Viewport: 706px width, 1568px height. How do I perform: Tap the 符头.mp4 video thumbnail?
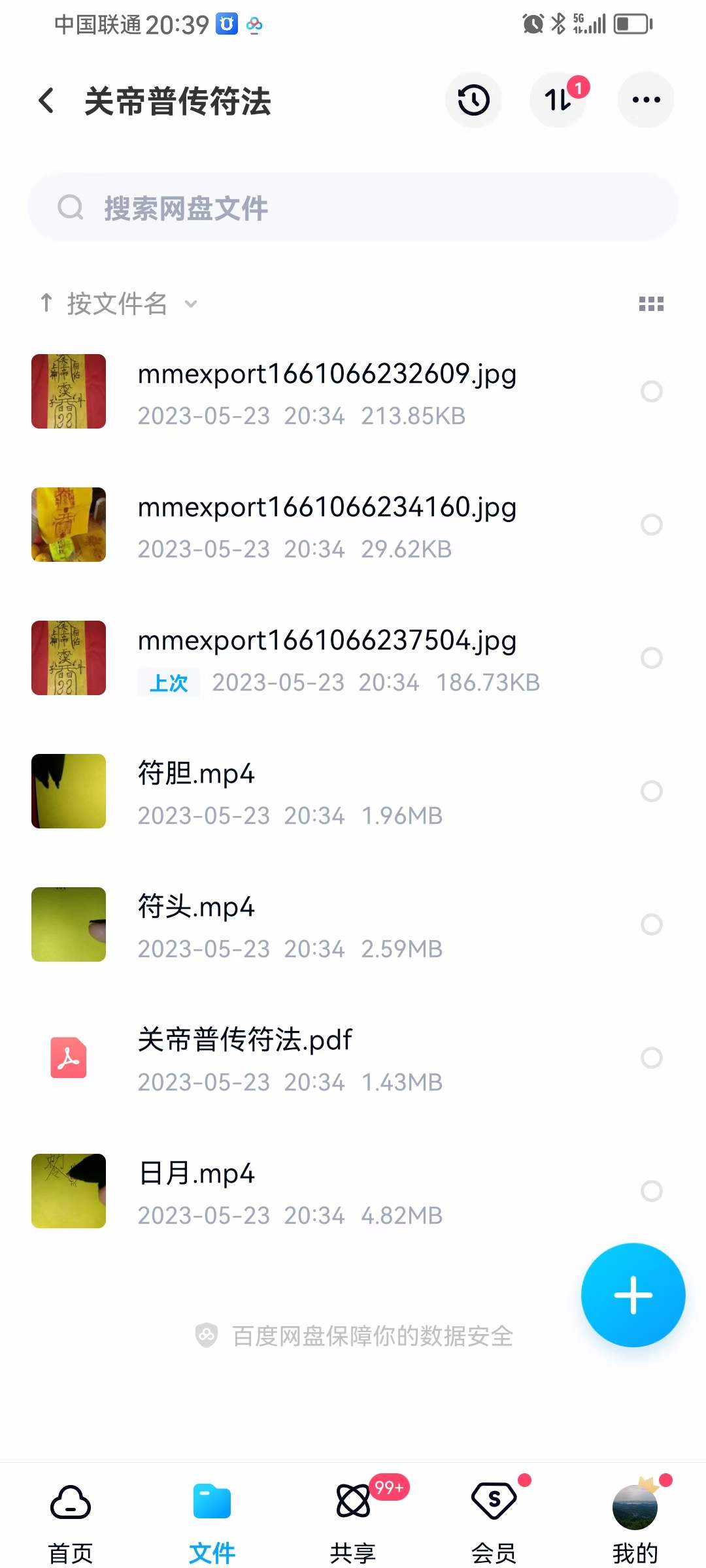[68, 924]
